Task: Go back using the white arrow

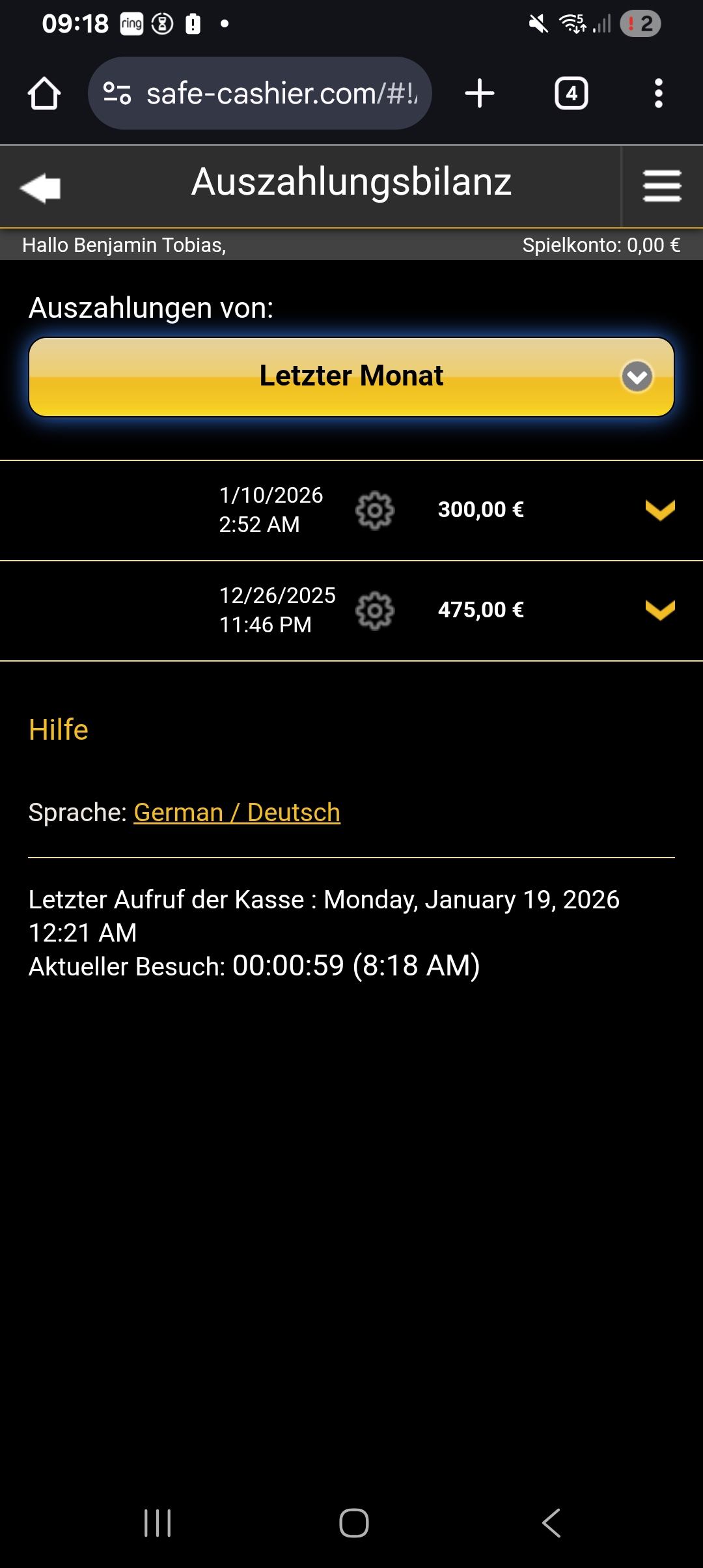Action: point(40,188)
